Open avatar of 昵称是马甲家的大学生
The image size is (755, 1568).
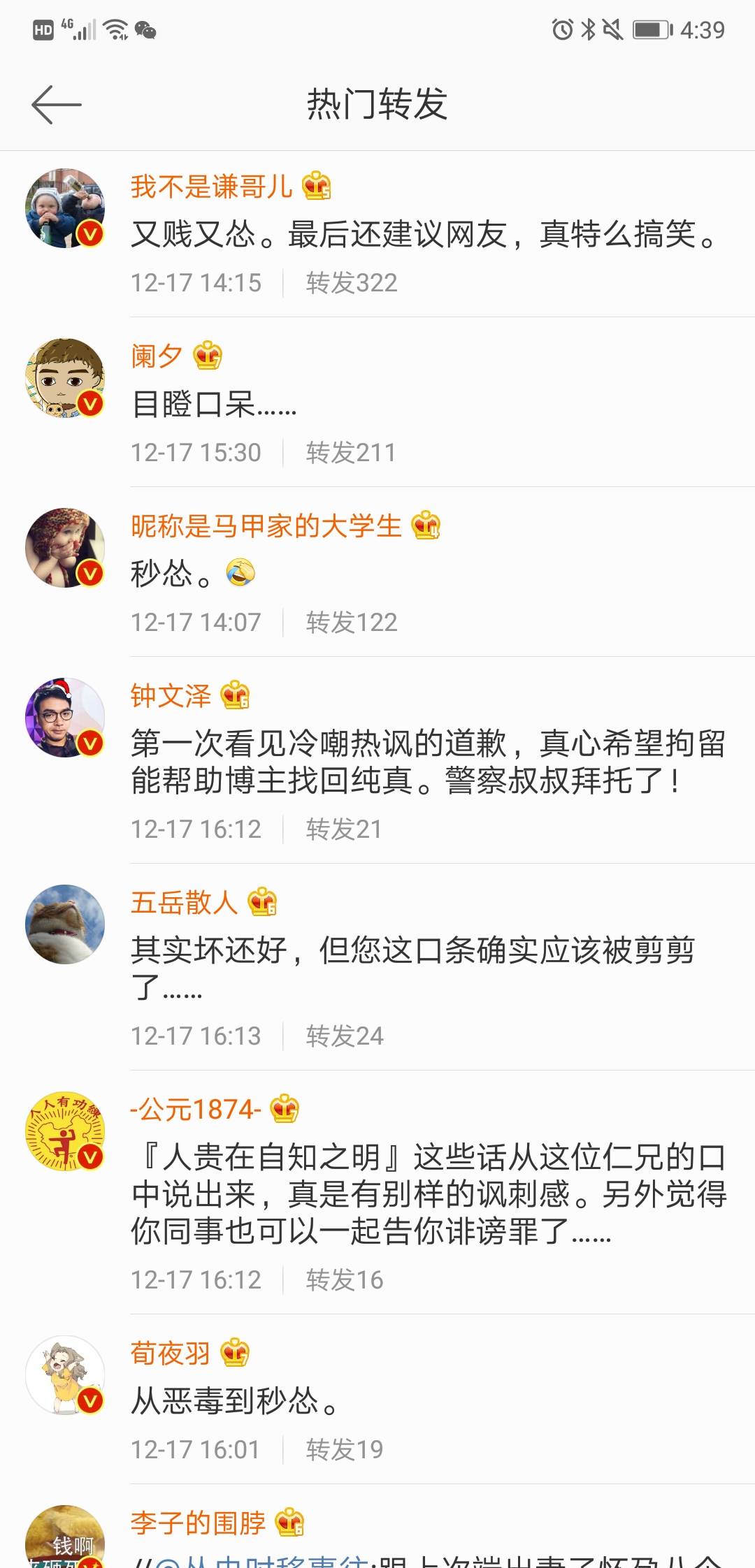click(65, 548)
